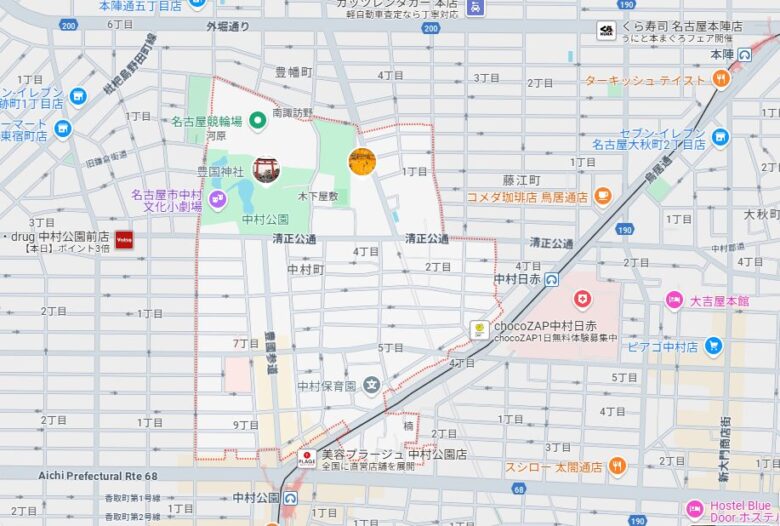Screen dimensions: 780x526
Task: Open the くら寿司 名古屋本陣店 map pin
Action: tap(606, 30)
